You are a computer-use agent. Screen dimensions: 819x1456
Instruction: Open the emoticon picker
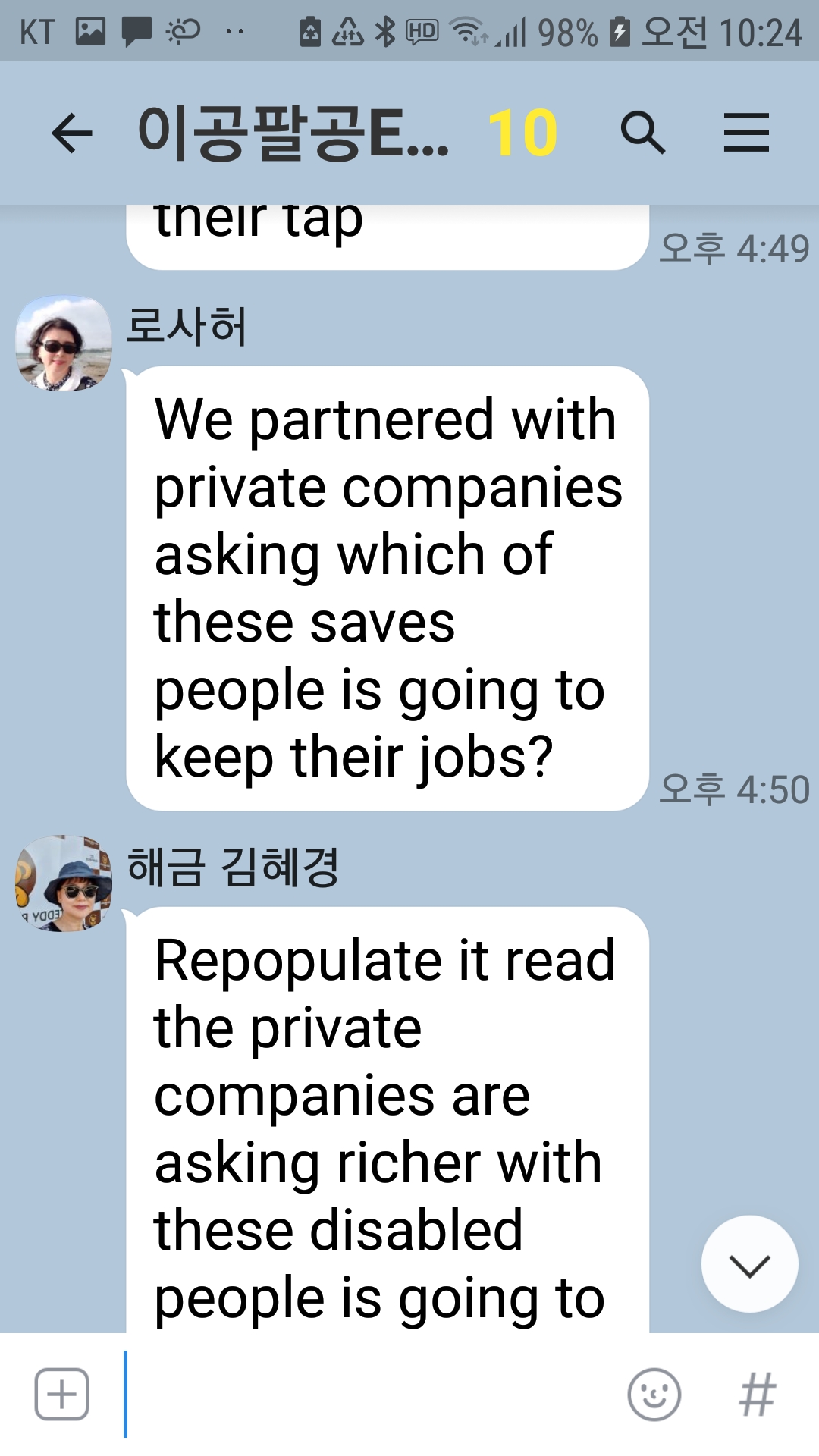pos(654,1394)
